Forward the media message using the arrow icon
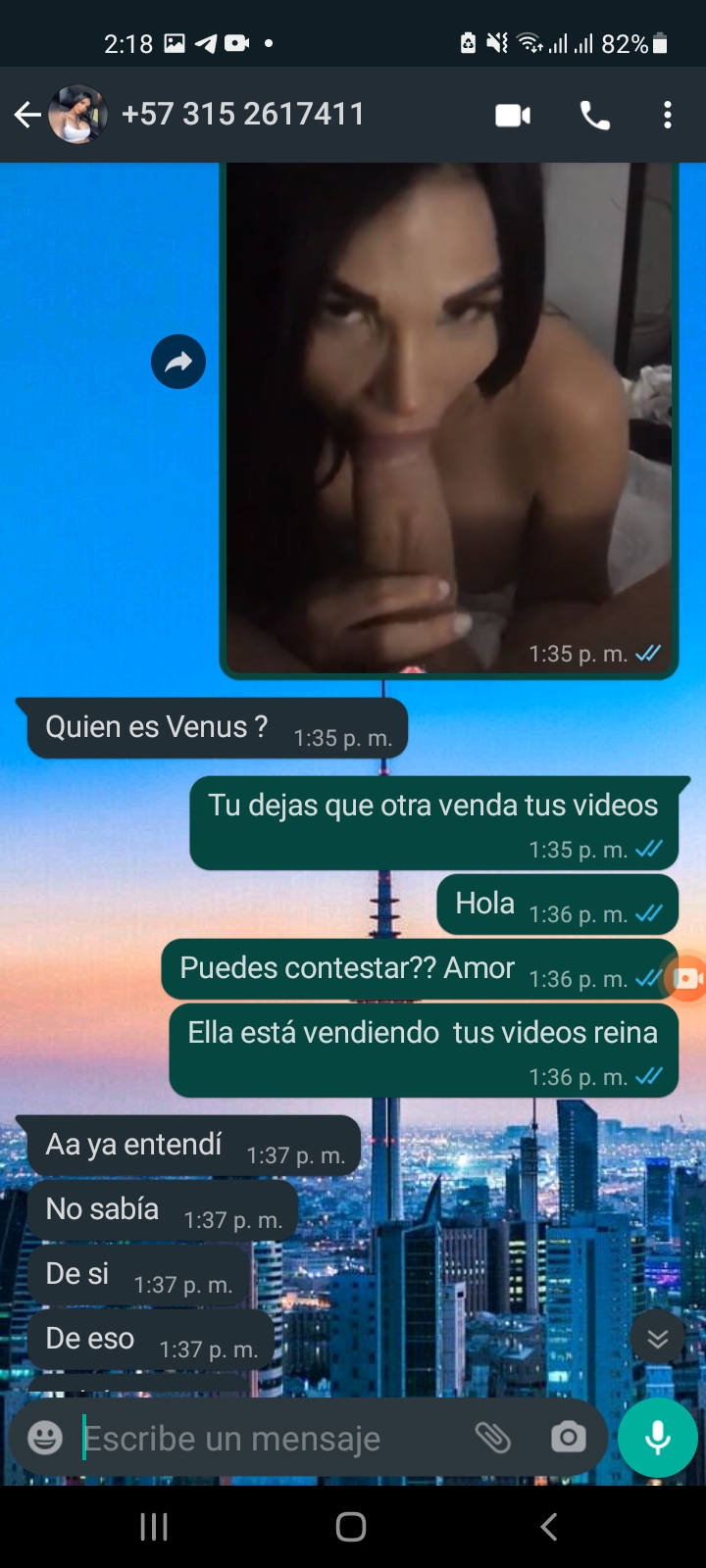Image resolution: width=706 pixels, height=1568 pixels. point(178,362)
